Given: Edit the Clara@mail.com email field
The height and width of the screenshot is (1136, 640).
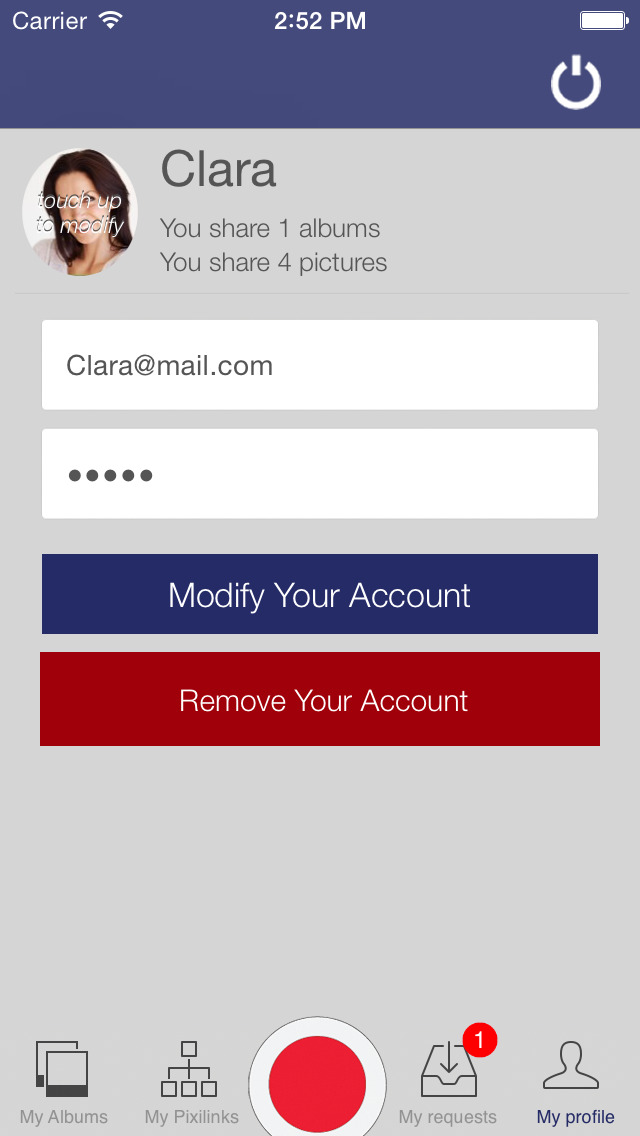Looking at the screenshot, I should point(320,365).
